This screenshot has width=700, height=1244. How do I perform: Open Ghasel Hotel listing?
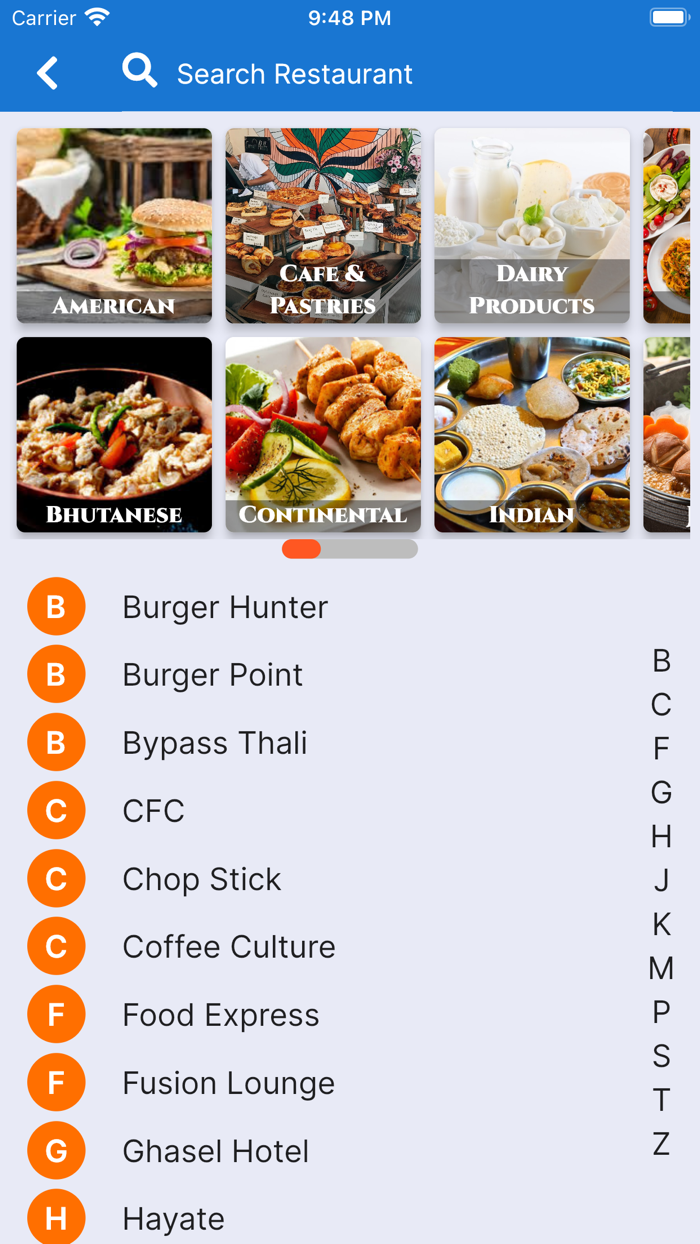click(215, 1151)
